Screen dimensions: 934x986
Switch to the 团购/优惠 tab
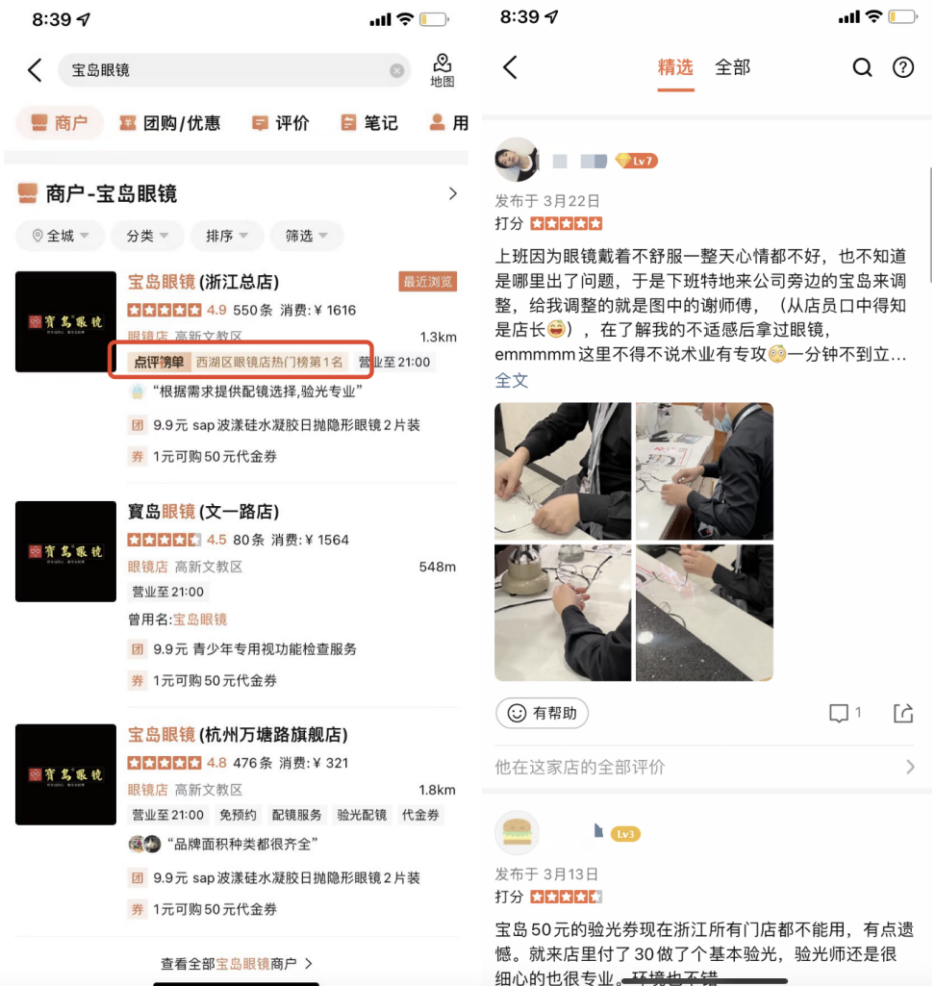[x=170, y=123]
